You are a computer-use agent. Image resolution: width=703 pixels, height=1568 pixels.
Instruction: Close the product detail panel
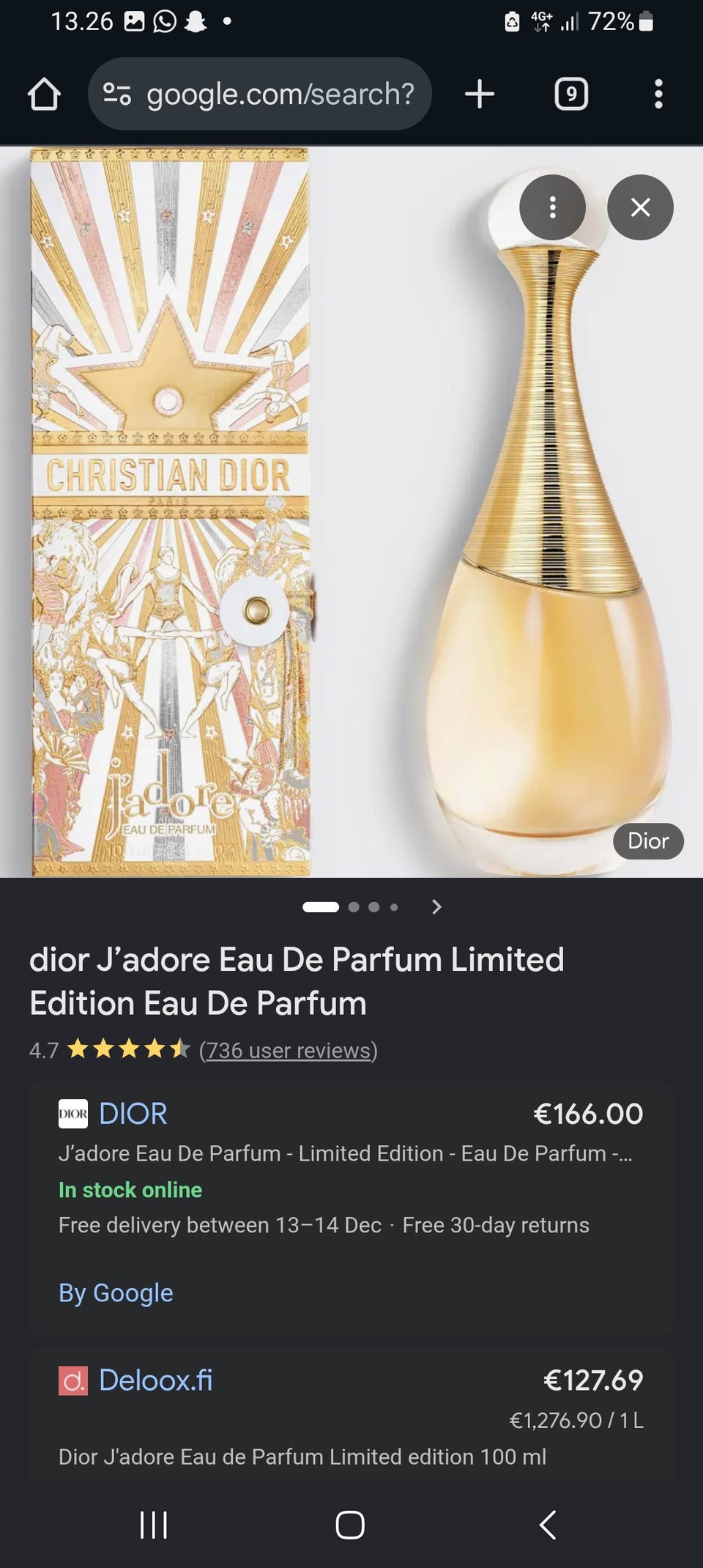[640, 207]
